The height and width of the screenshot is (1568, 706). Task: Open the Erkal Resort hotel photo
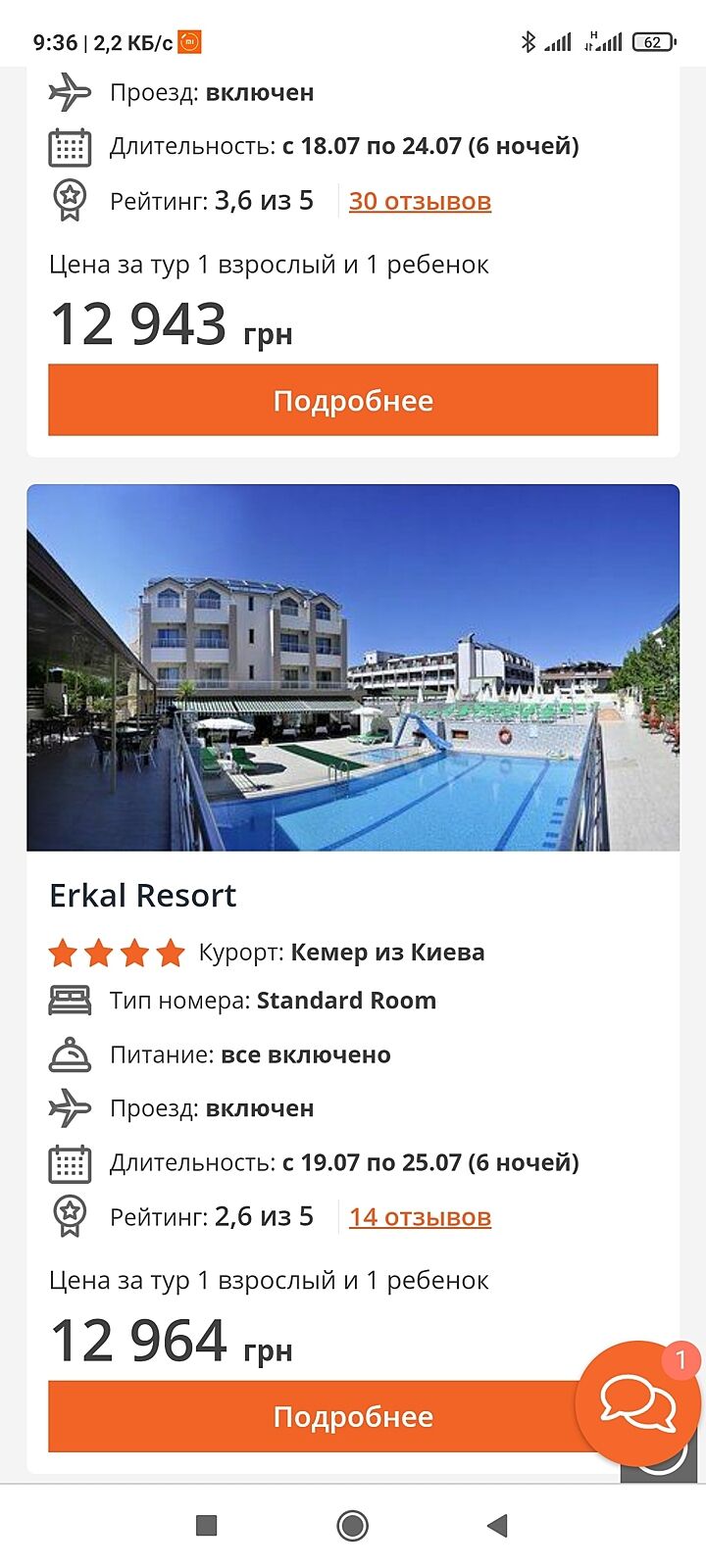coord(353,667)
